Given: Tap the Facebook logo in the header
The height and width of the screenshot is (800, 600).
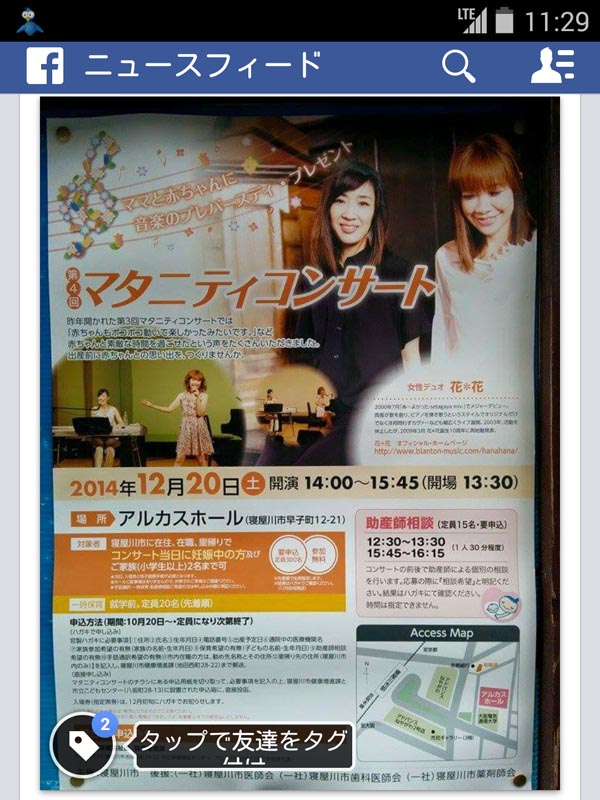Looking at the screenshot, I should click(x=45, y=66).
